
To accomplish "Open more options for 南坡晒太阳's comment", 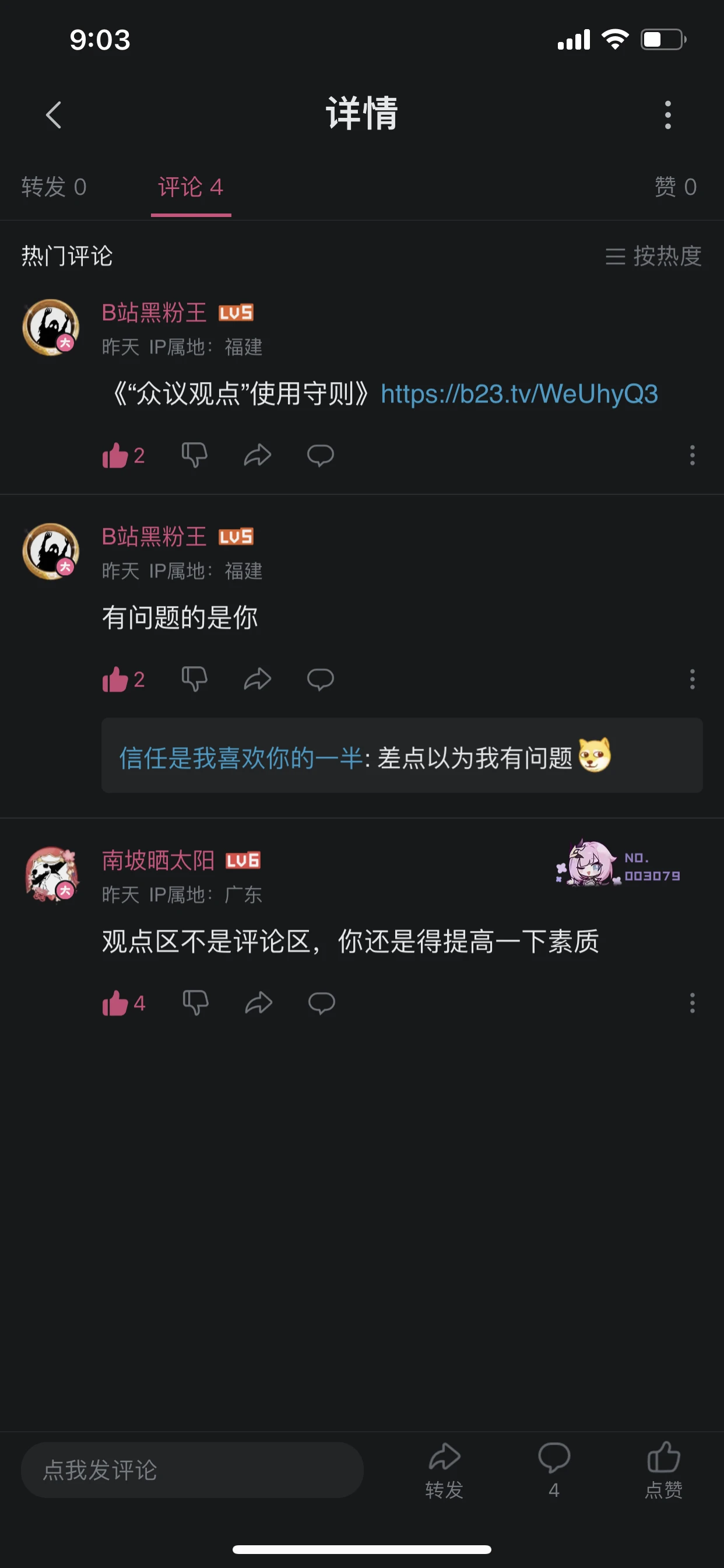I will click(692, 1003).
